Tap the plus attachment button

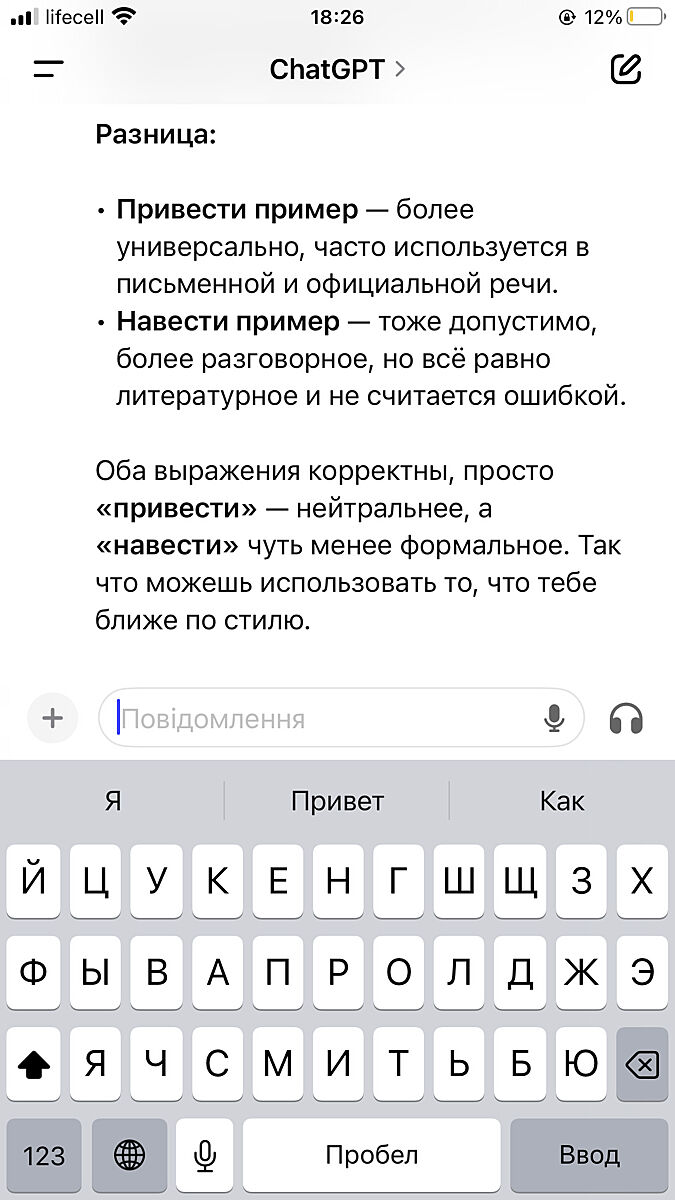point(52,718)
